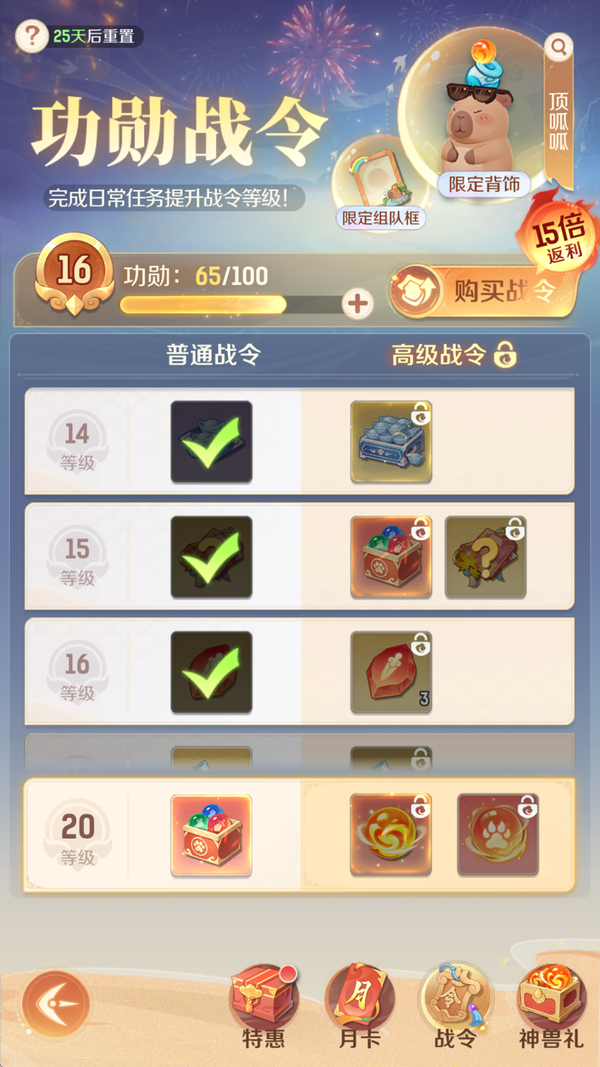Tap the plus button beside 功勋 progress
600x1067 pixels.
pyautogui.click(x=358, y=304)
